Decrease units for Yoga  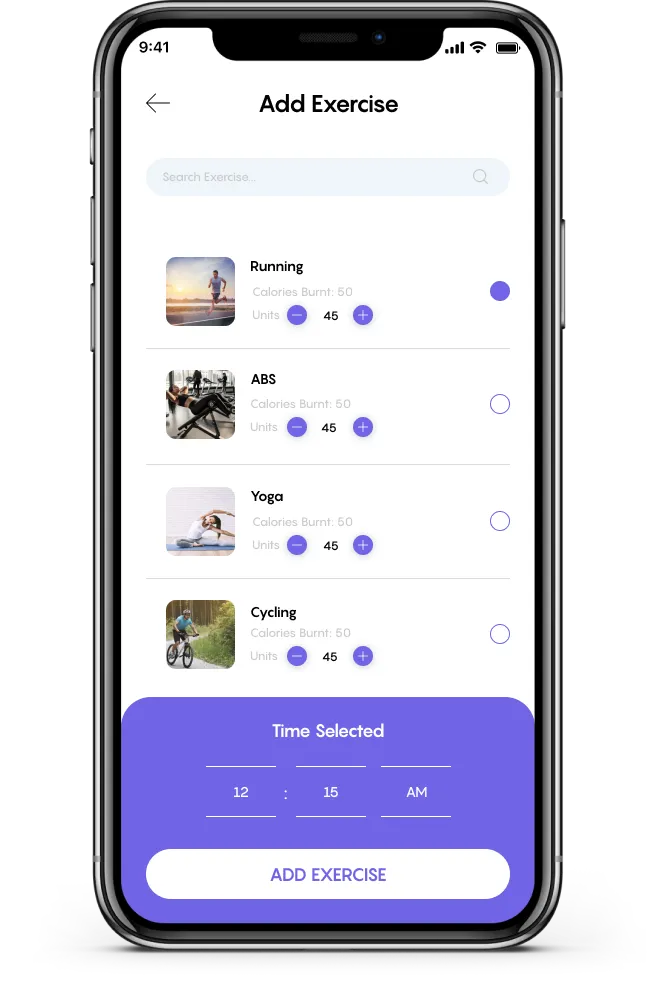pyautogui.click(x=297, y=545)
